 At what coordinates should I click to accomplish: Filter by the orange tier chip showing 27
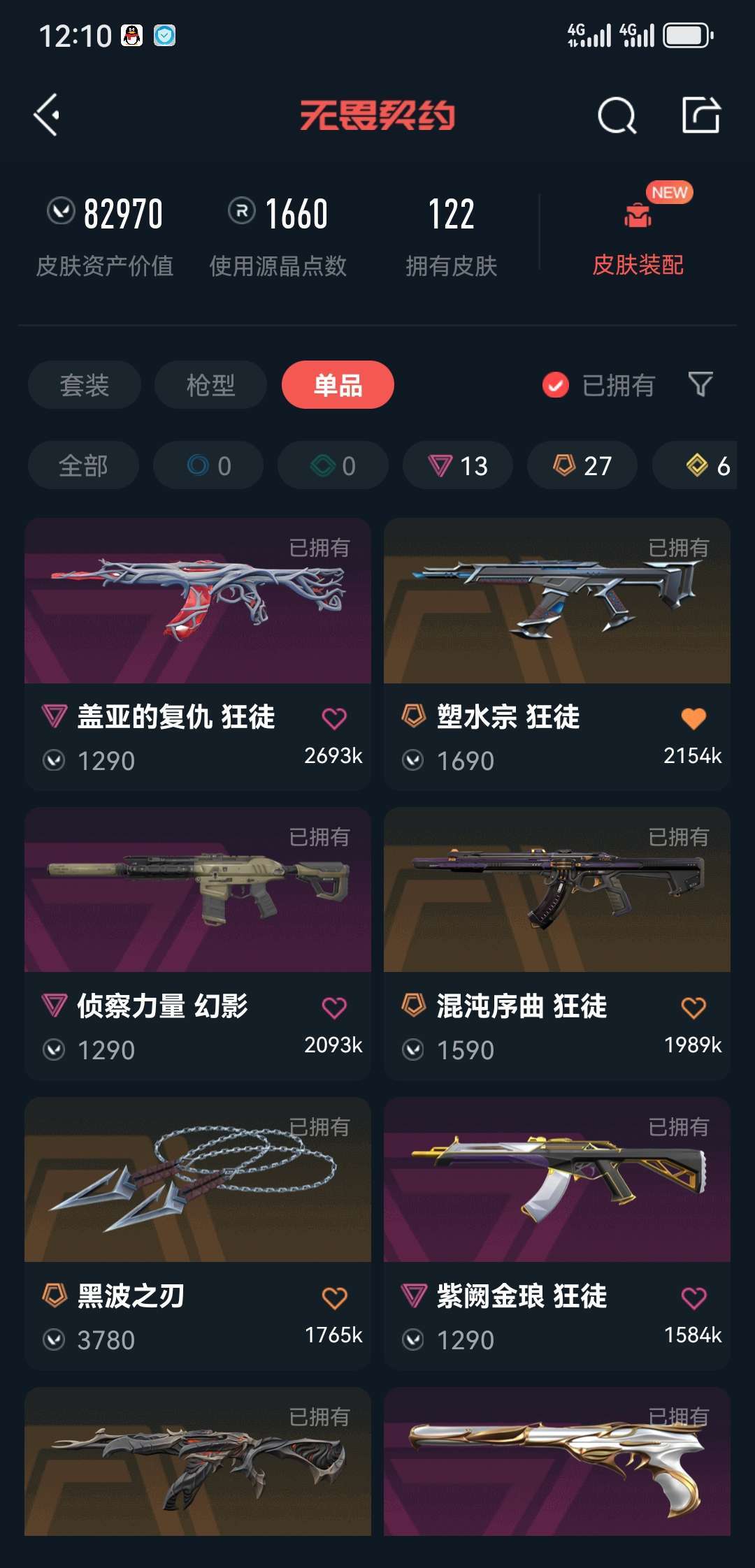point(582,465)
